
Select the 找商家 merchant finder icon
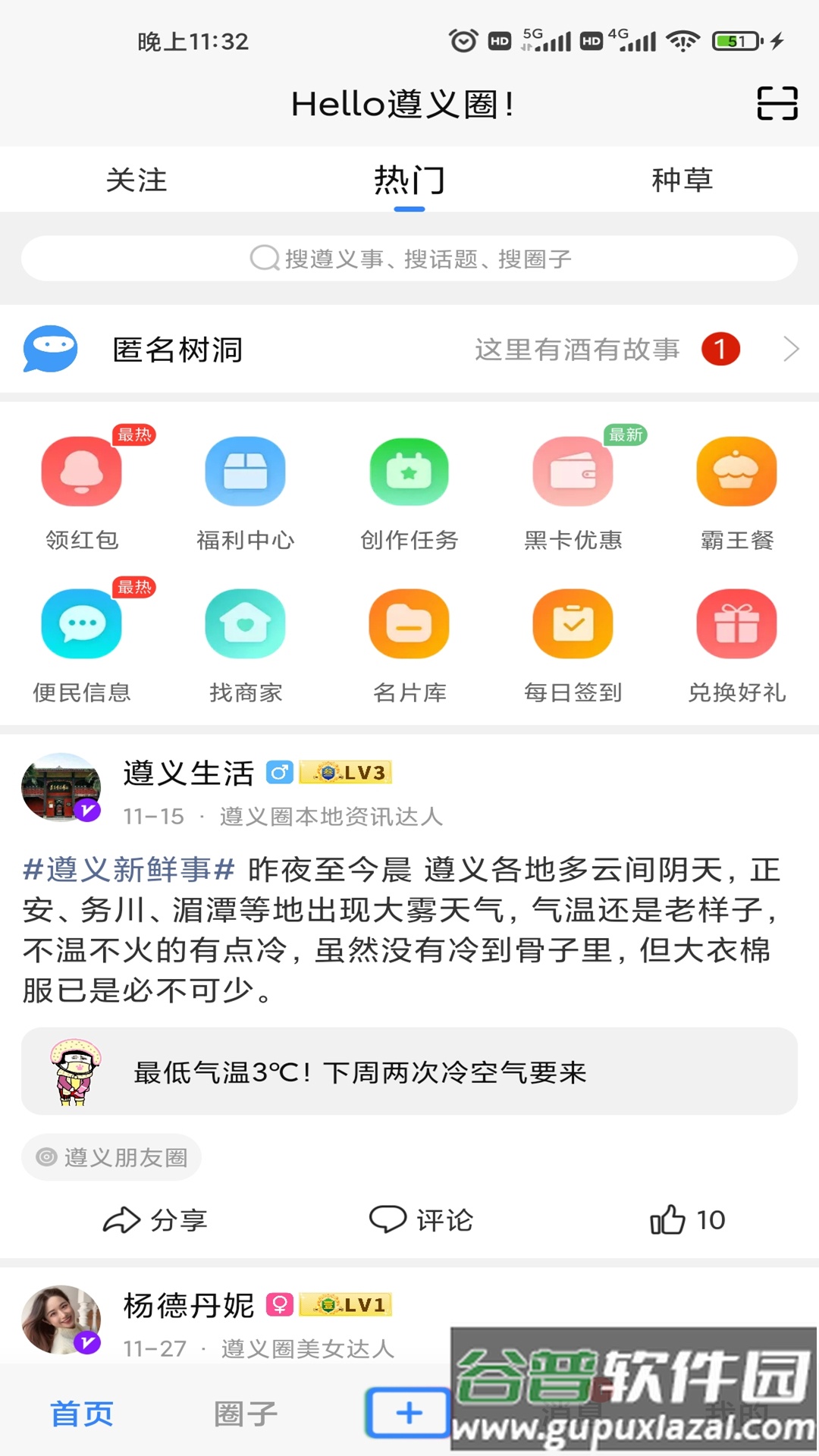pyautogui.click(x=245, y=623)
